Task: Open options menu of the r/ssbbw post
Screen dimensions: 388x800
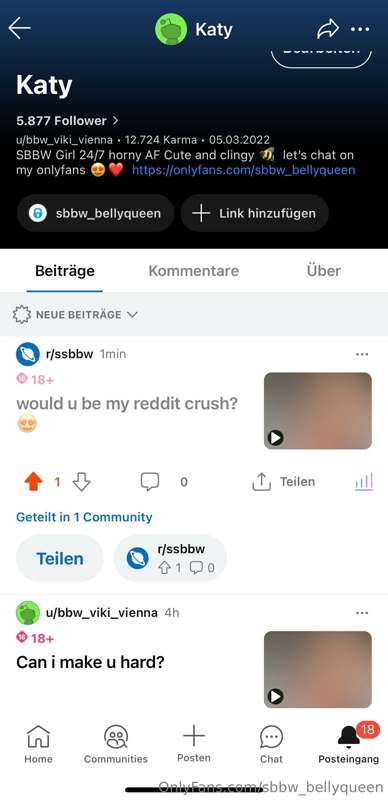Action: pos(362,354)
